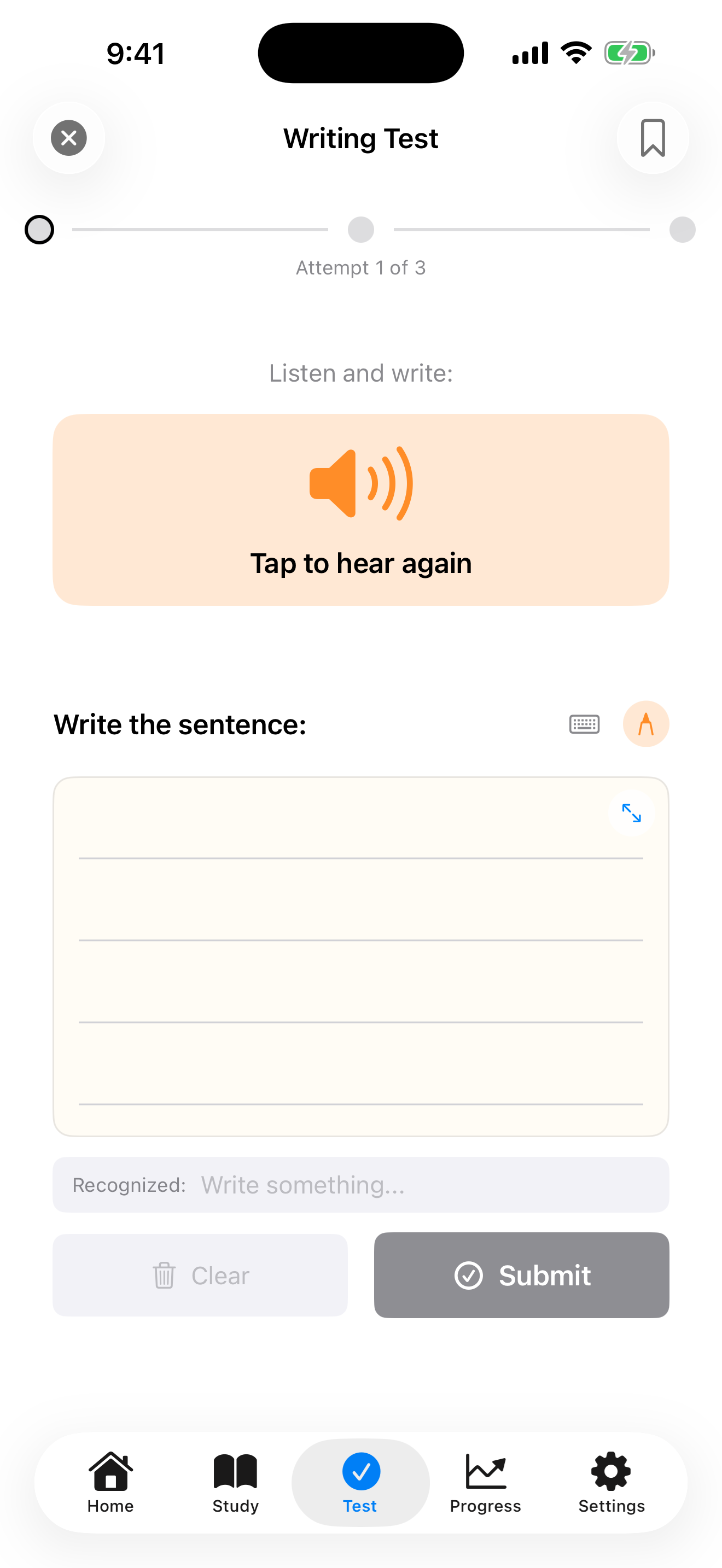Open the Progress chart icon
This screenshot has height=1568, width=722.
coord(485,1470)
